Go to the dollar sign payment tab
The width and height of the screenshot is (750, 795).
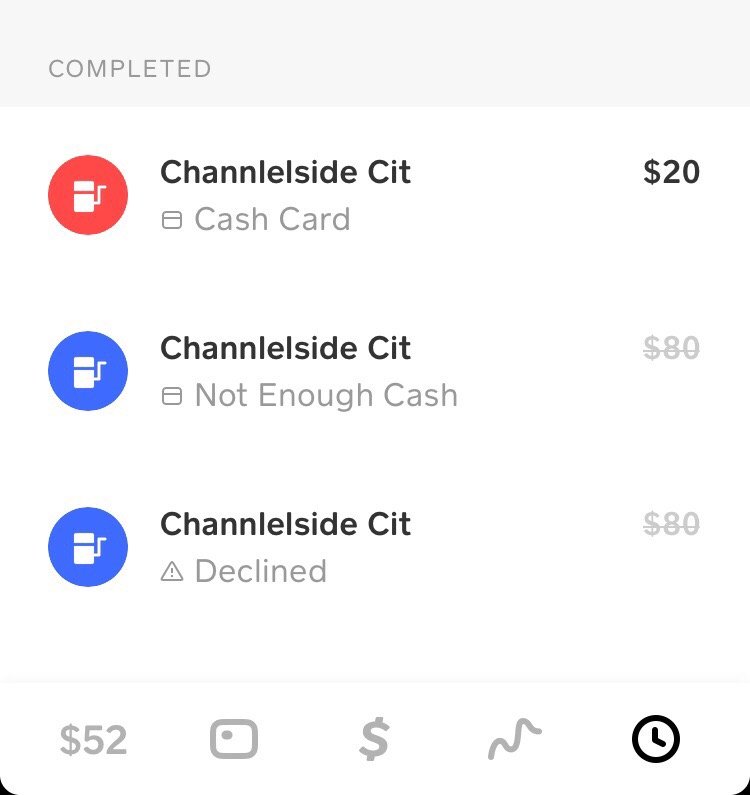click(x=374, y=741)
